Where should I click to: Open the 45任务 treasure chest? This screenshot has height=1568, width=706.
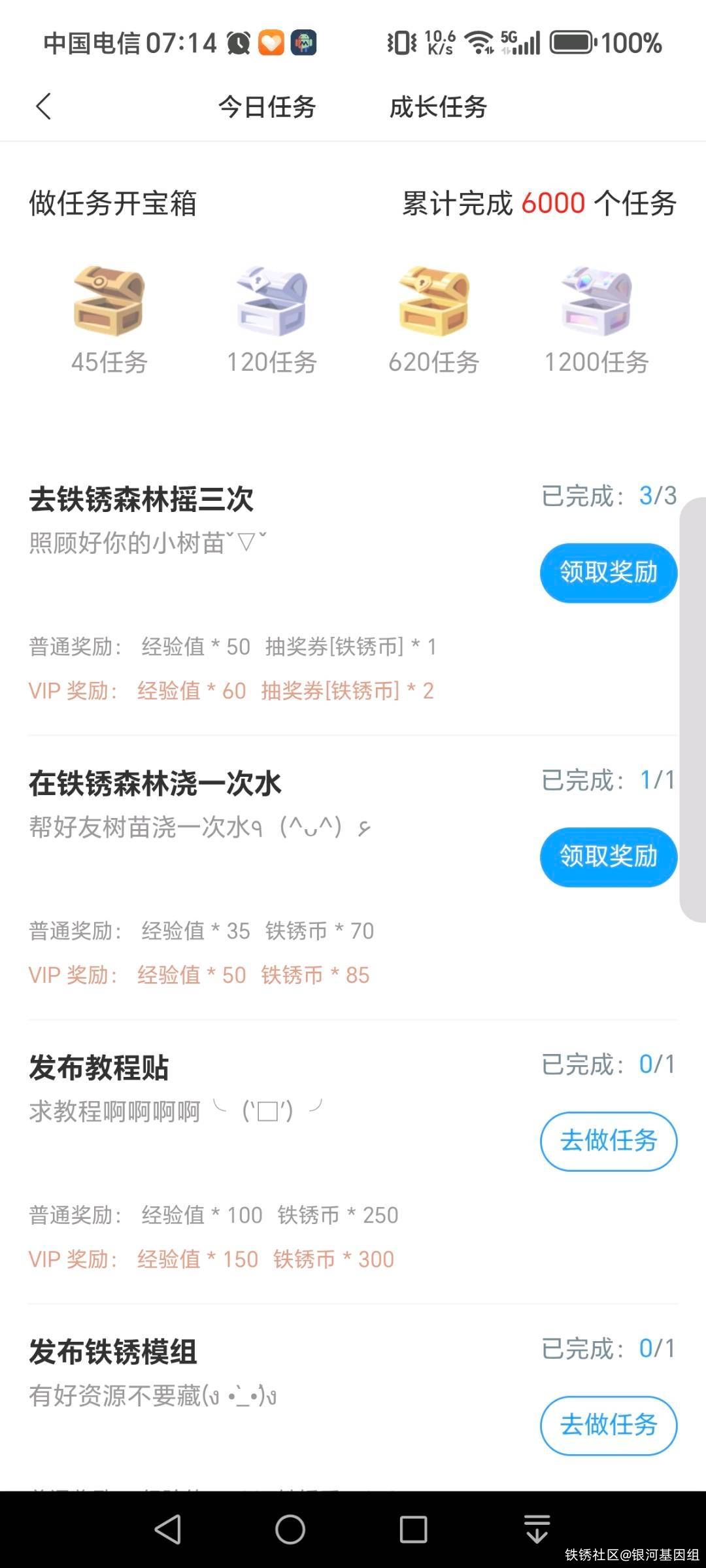[109, 301]
